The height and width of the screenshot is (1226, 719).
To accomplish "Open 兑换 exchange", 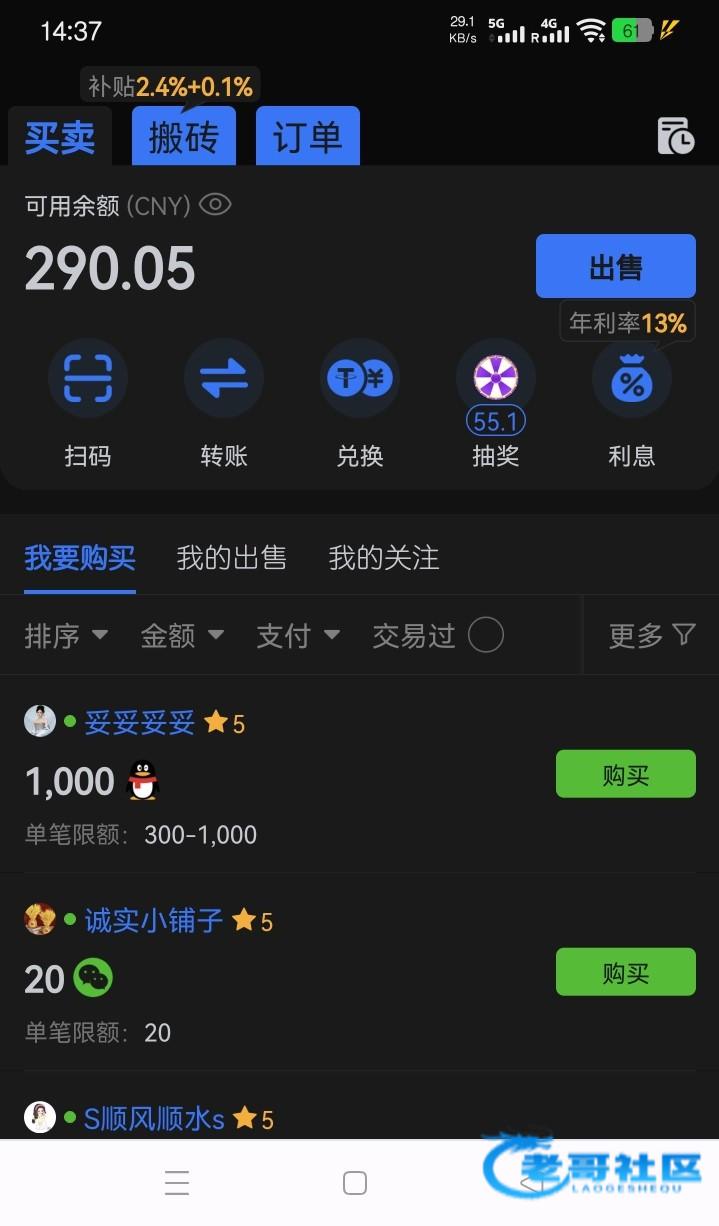I will pos(360,378).
